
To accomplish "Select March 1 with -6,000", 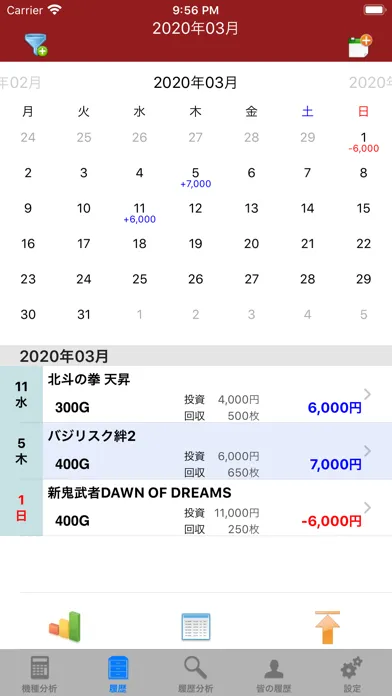I will pyautogui.click(x=363, y=142).
